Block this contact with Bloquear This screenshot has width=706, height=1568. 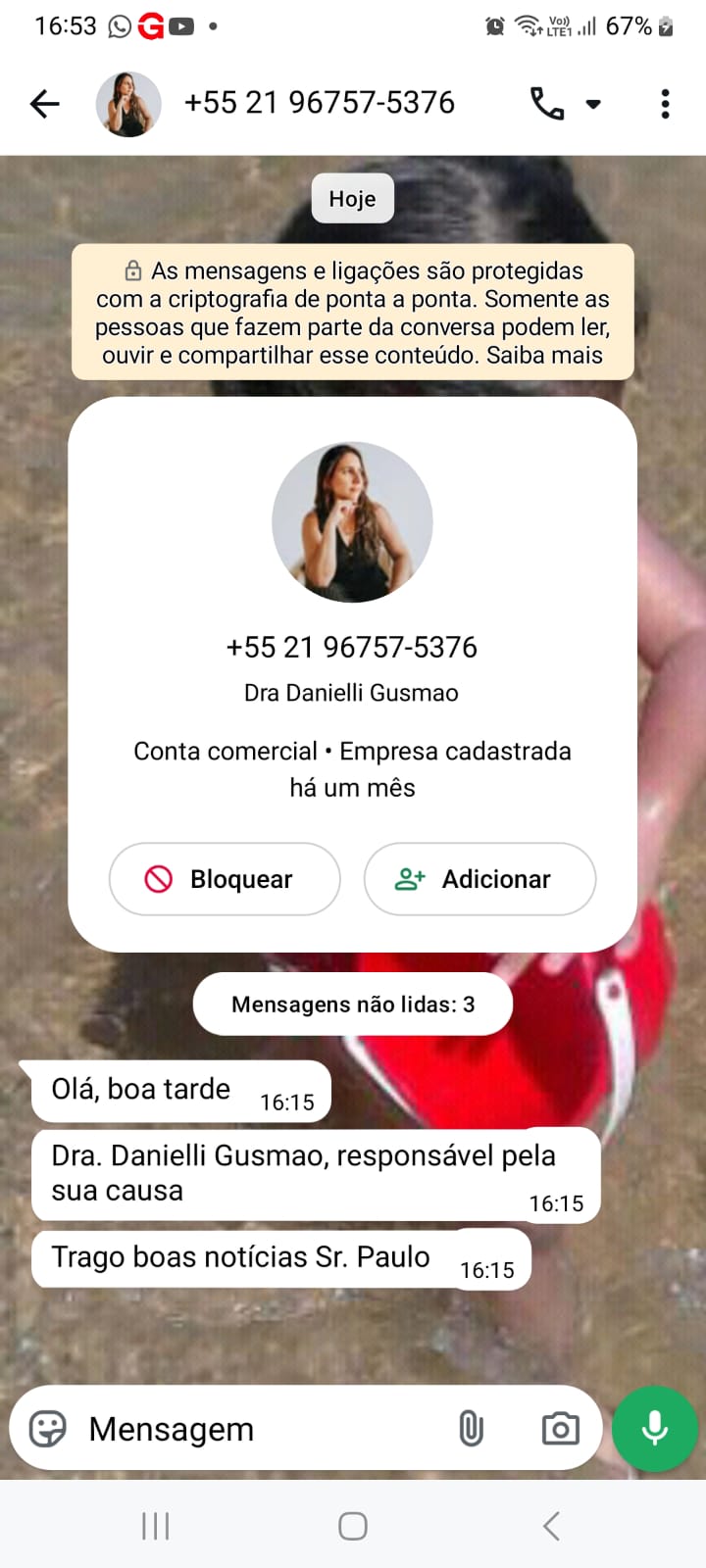click(225, 879)
